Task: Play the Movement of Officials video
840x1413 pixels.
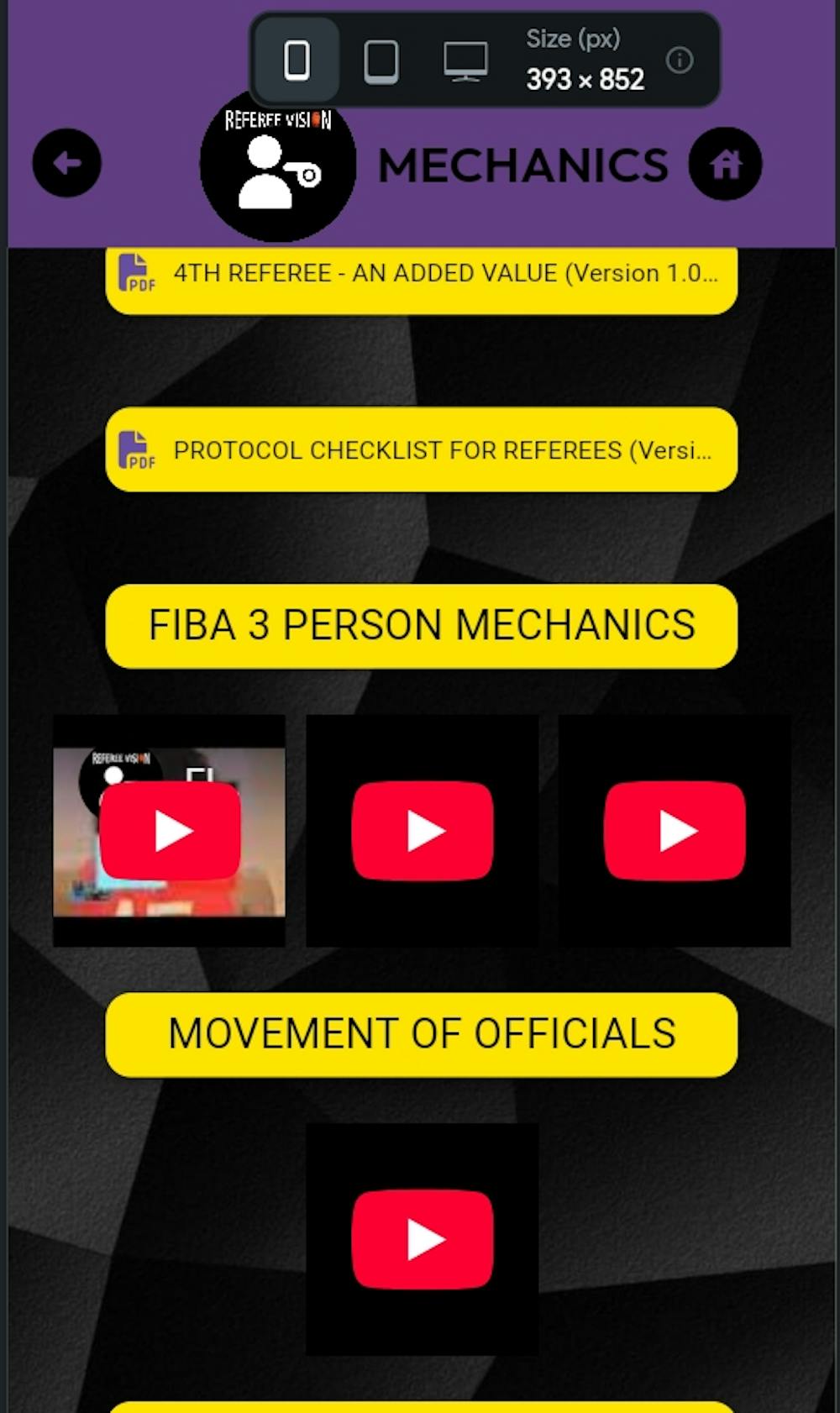Action: pyautogui.click(x=422, y=1239)
